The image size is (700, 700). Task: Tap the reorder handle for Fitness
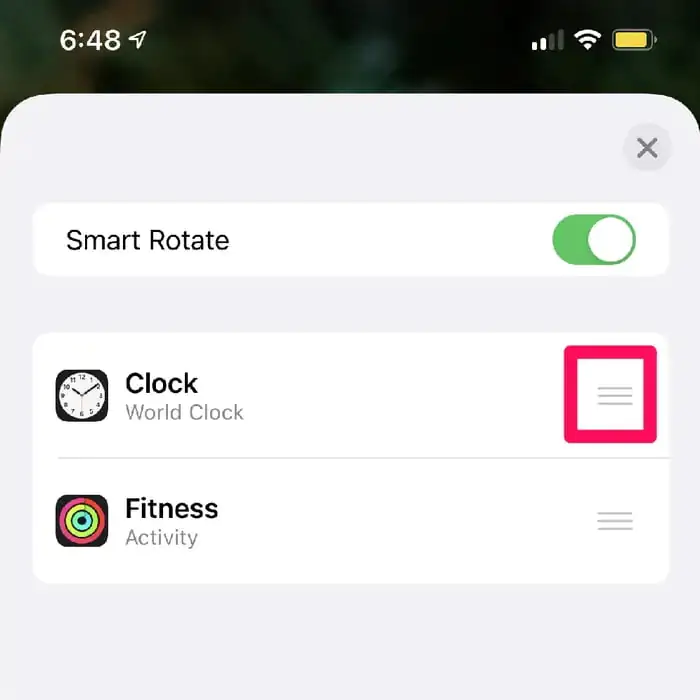point(614,521)
